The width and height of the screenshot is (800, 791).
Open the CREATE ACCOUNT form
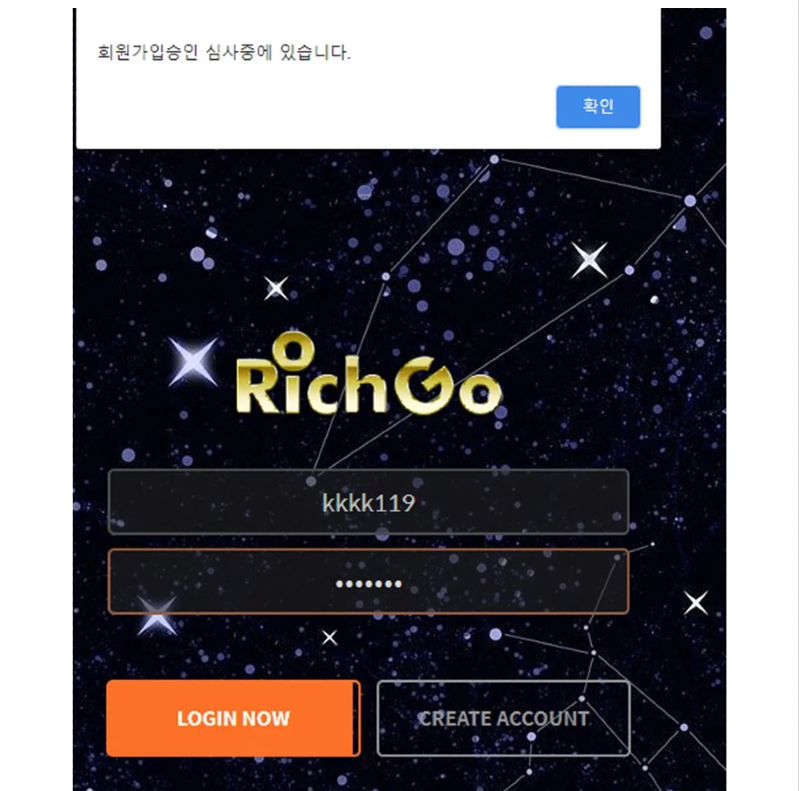503,718
